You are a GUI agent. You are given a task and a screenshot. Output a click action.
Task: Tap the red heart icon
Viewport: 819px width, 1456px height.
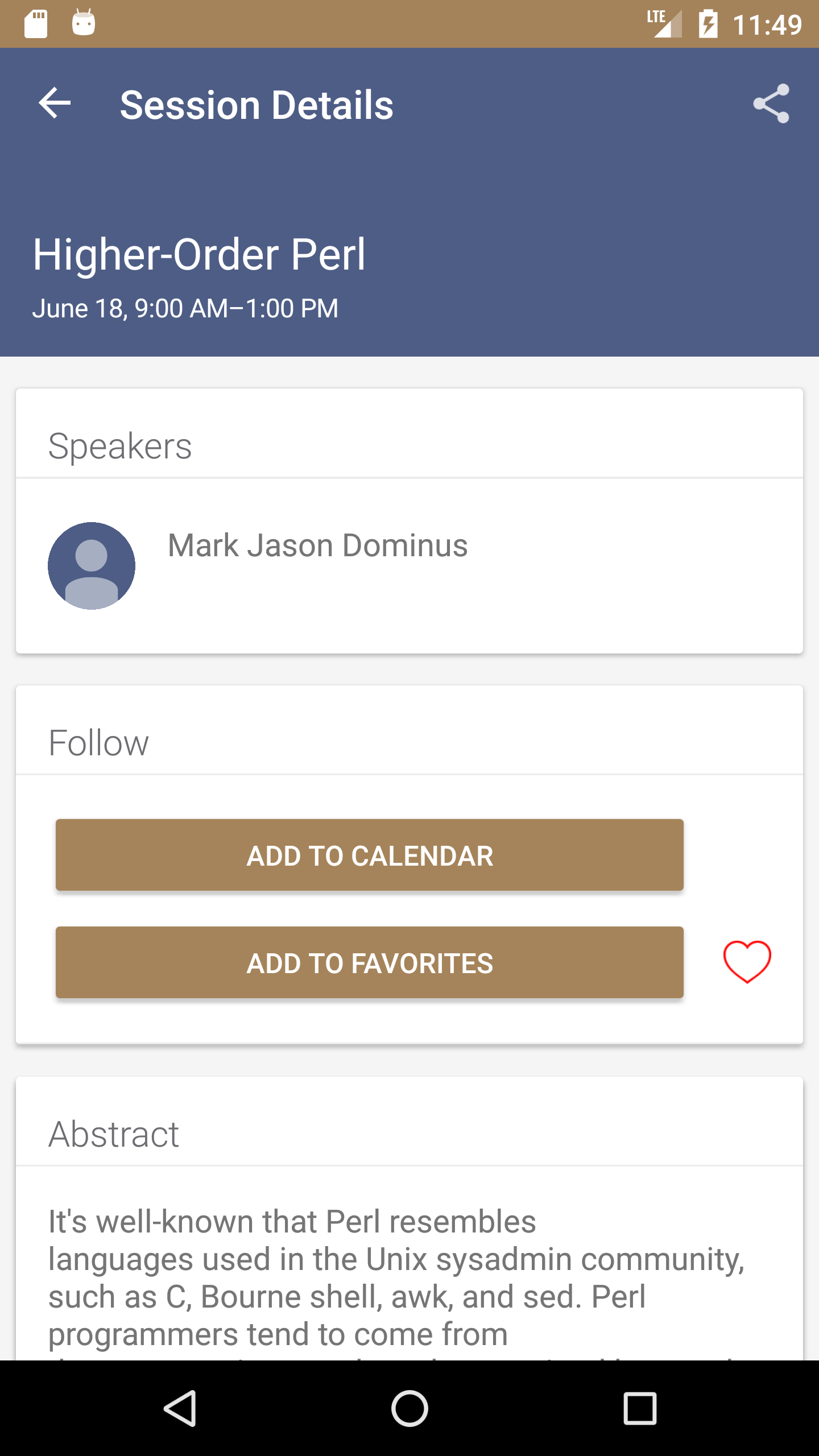tap(747, 961)
